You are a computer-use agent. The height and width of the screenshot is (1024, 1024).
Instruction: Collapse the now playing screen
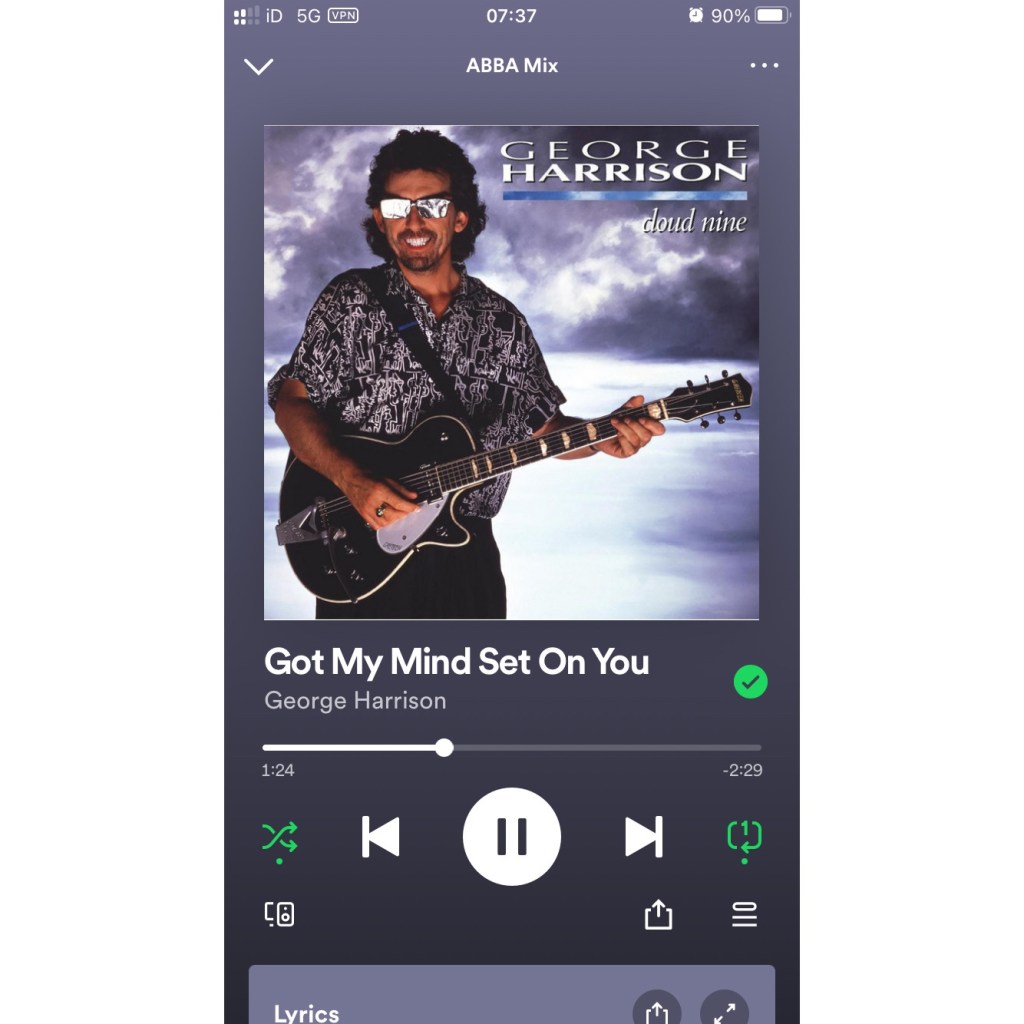[x=259, y=66]
